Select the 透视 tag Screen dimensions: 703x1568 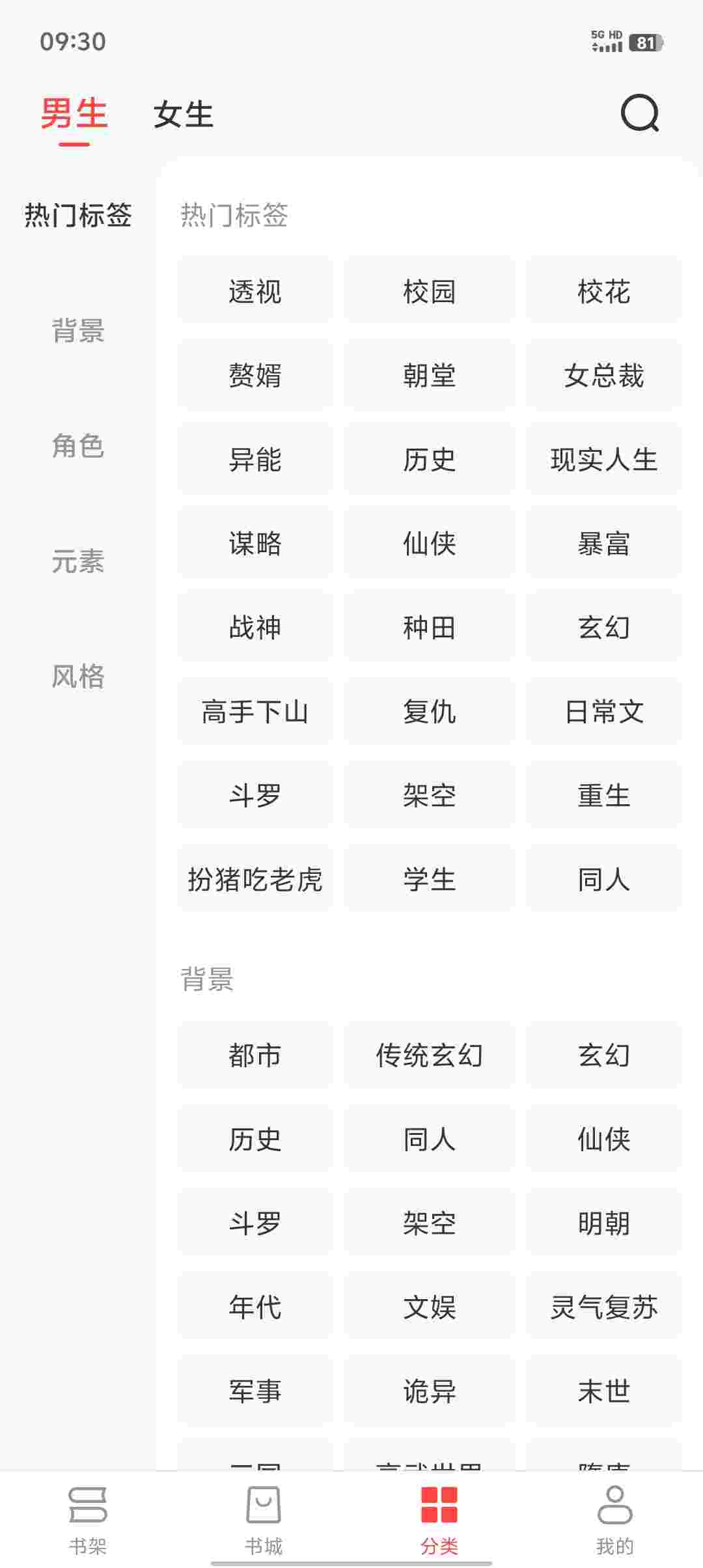[255, 292]
